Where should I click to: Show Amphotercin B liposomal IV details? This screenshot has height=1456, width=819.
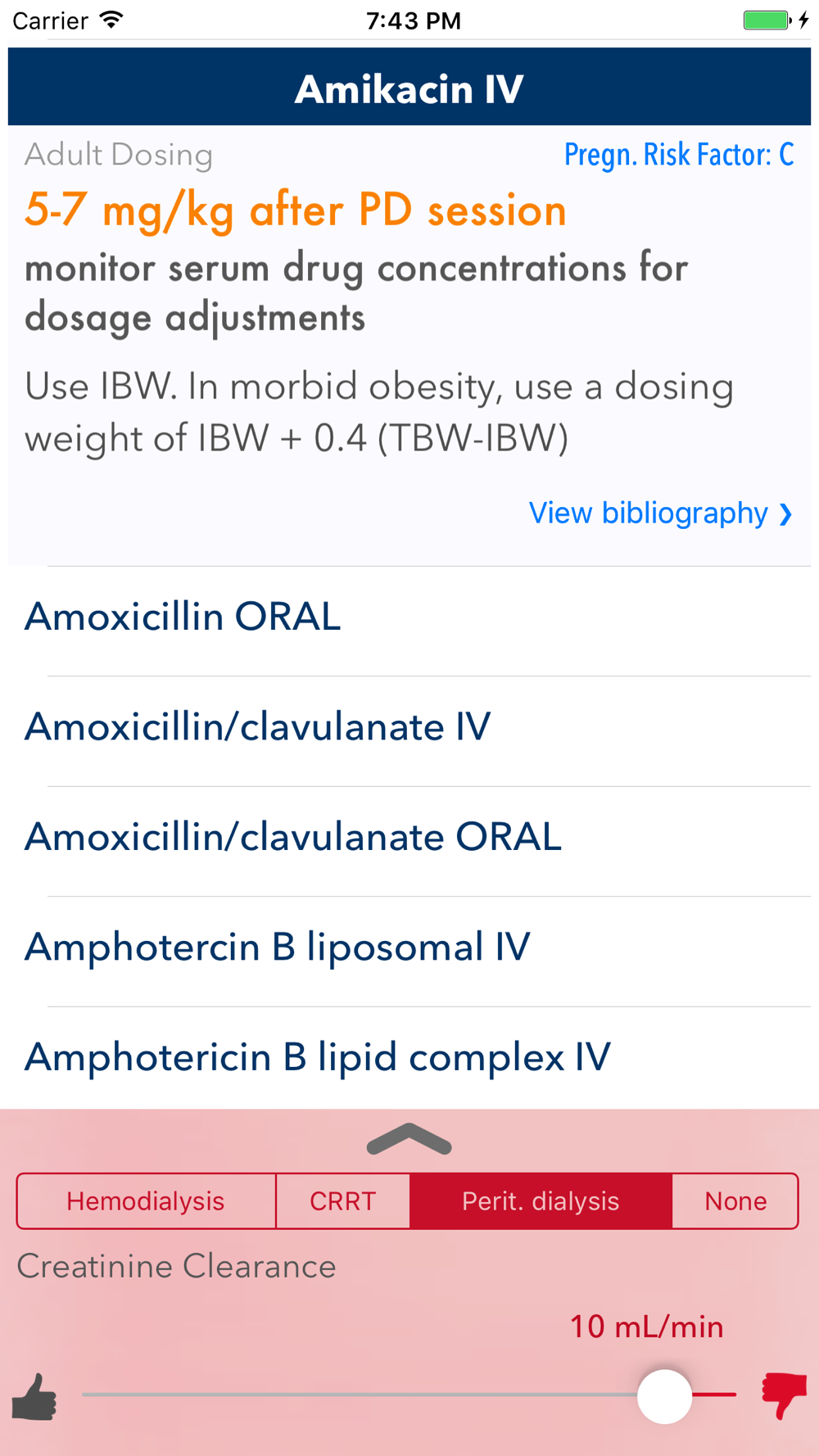pyautogui.click(x=409, y=952)
